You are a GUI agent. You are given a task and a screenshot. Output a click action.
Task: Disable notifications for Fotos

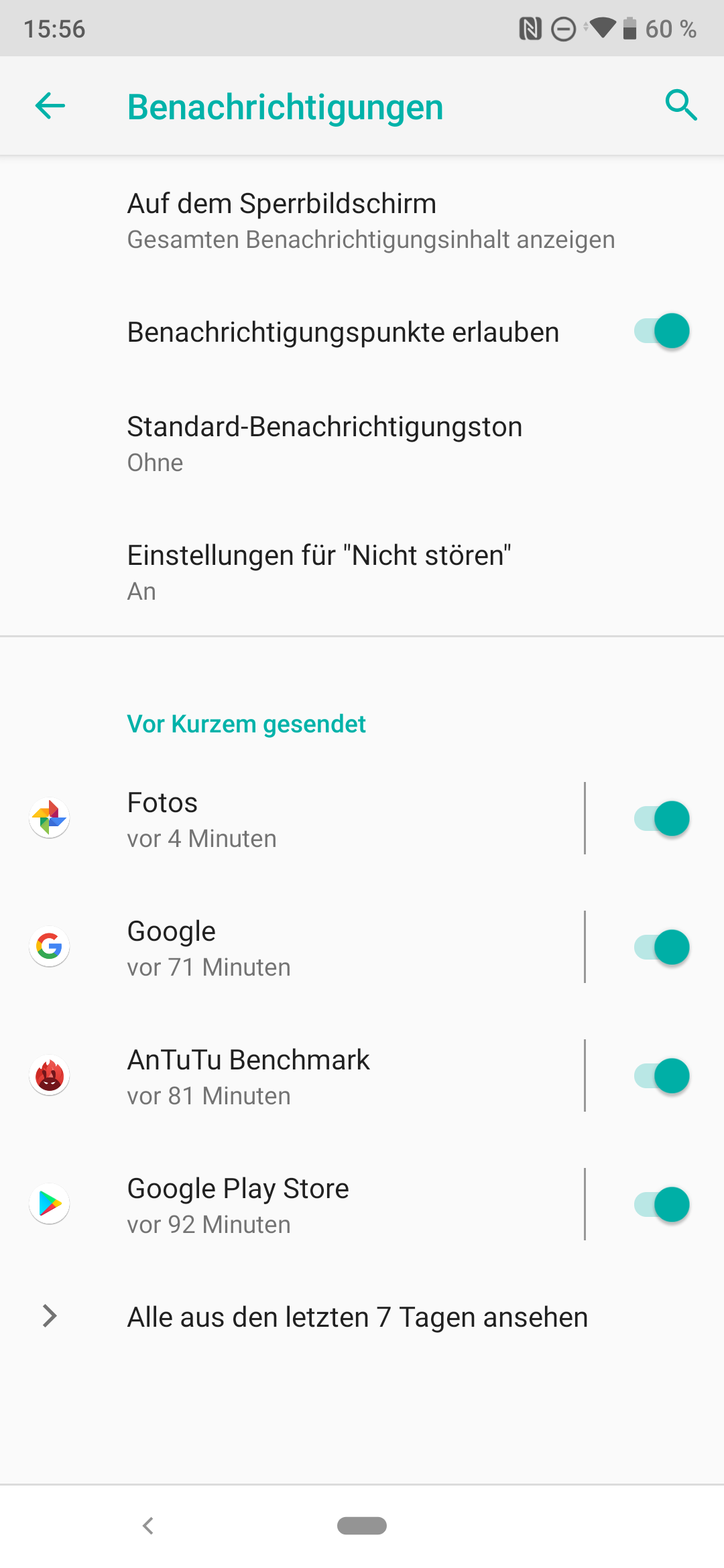click(662, 819)
